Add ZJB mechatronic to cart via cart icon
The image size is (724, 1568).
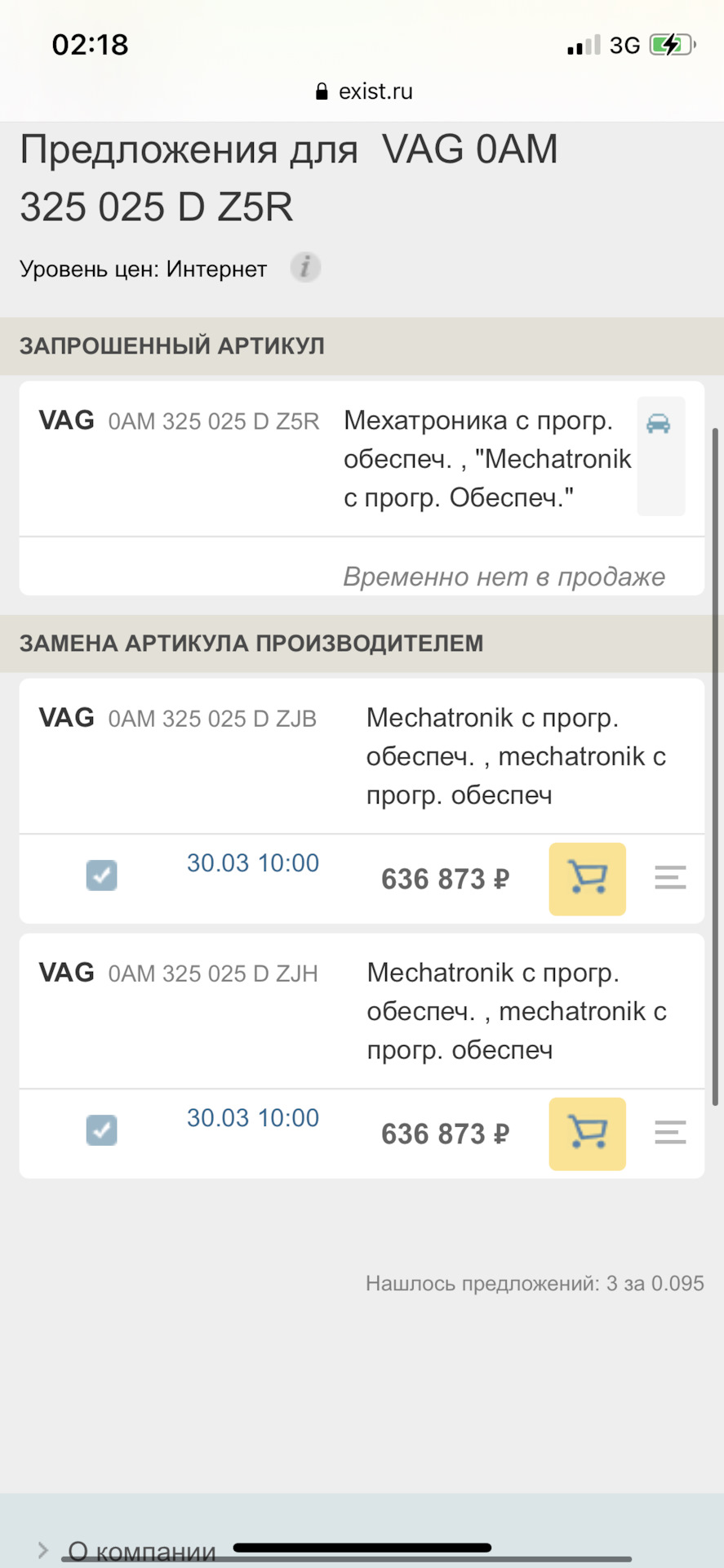(587, 879)
